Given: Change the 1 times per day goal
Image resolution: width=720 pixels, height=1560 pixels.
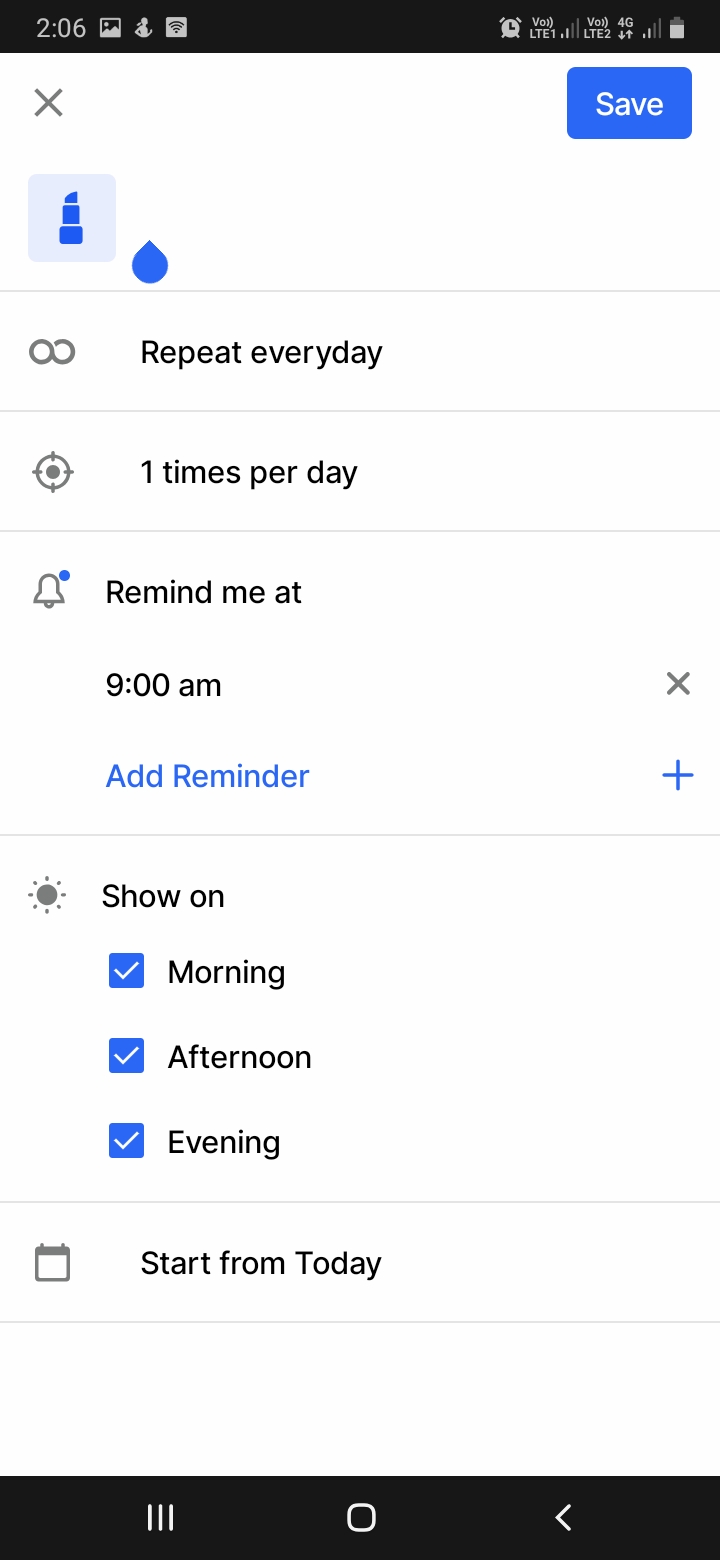Looking at the screenshot, I should (x=360, y=472).
